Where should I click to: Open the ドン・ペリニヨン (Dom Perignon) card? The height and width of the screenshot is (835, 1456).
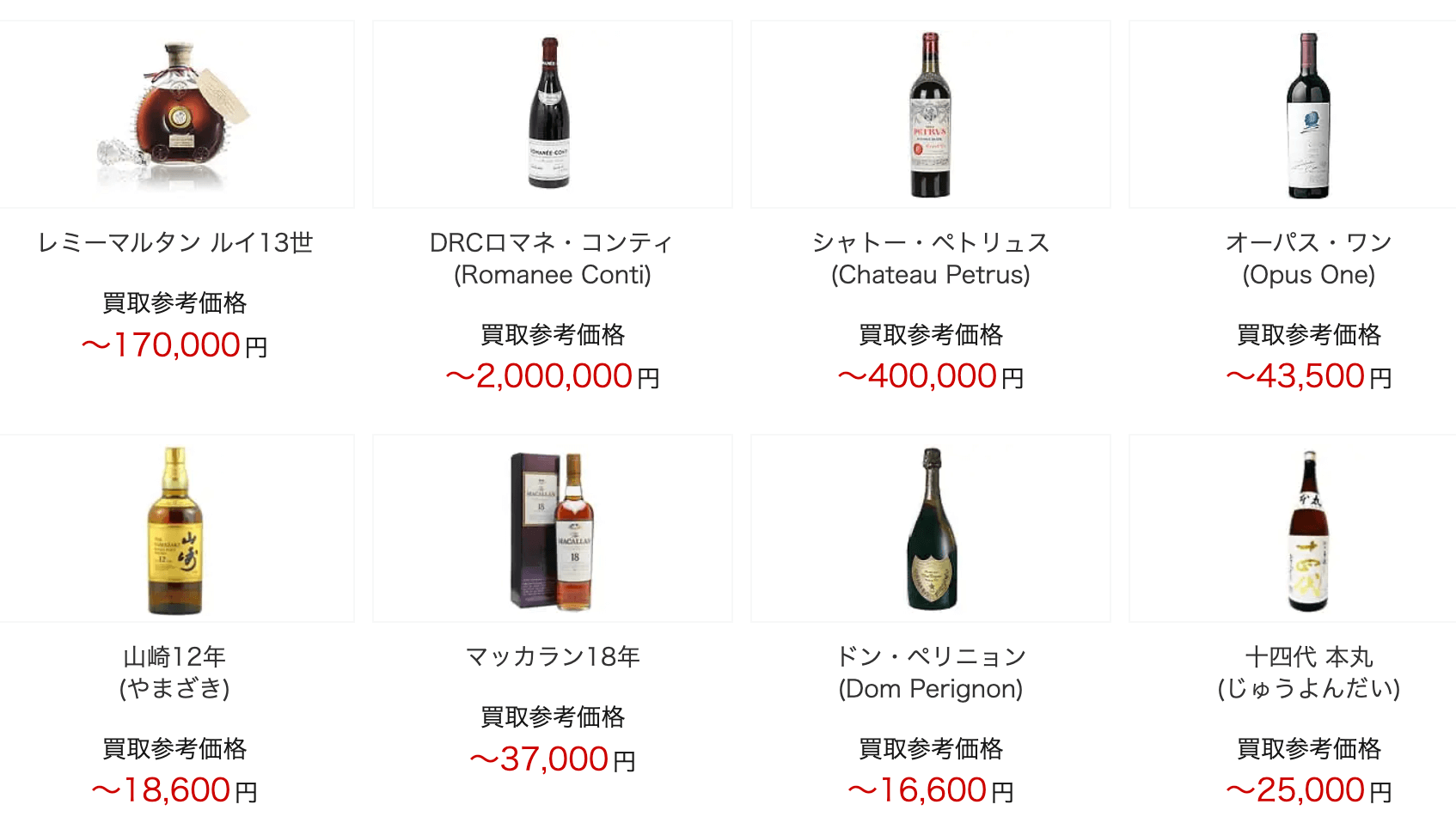(930, 529)
